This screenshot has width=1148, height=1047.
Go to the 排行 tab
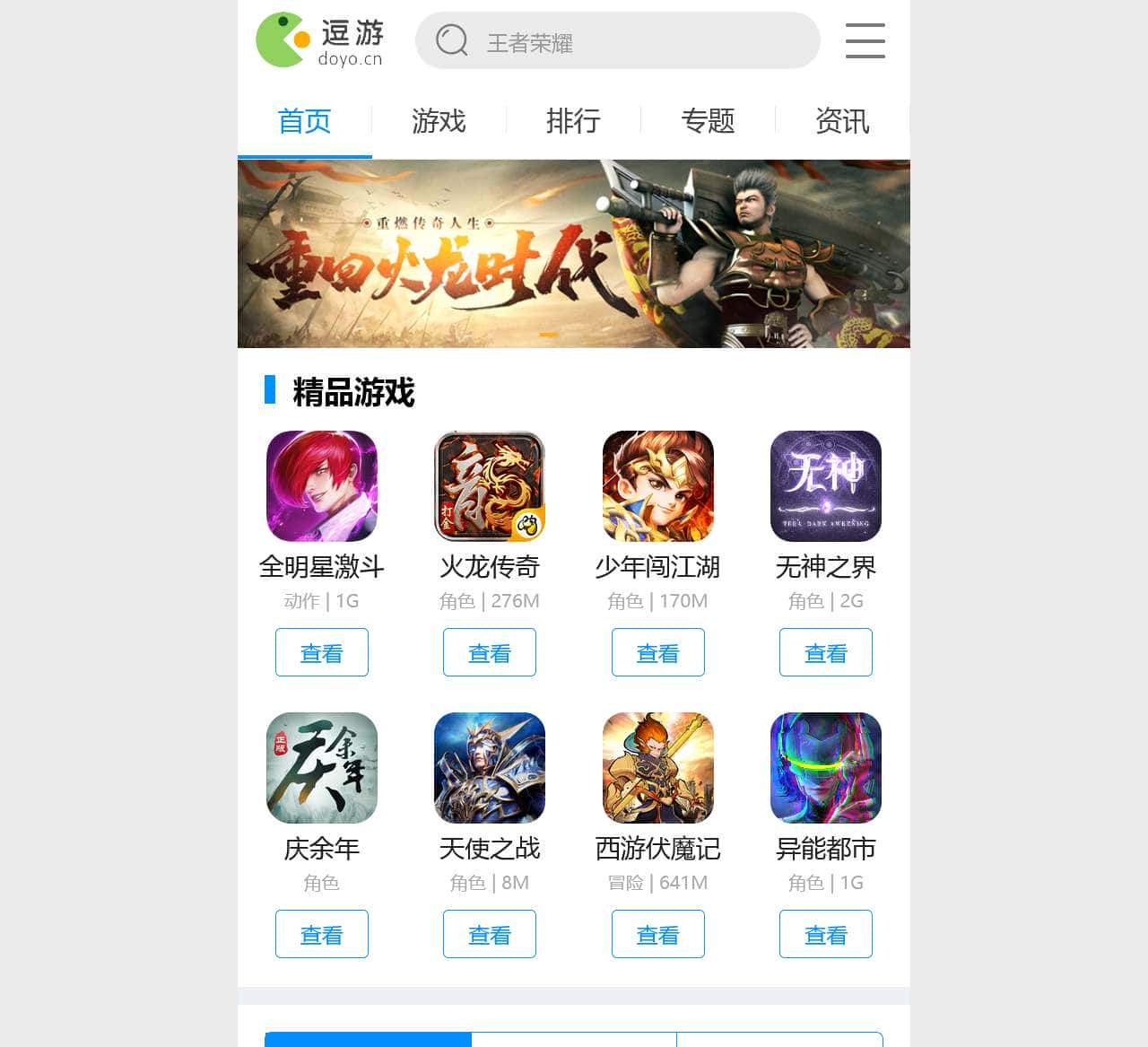[573, 121]
